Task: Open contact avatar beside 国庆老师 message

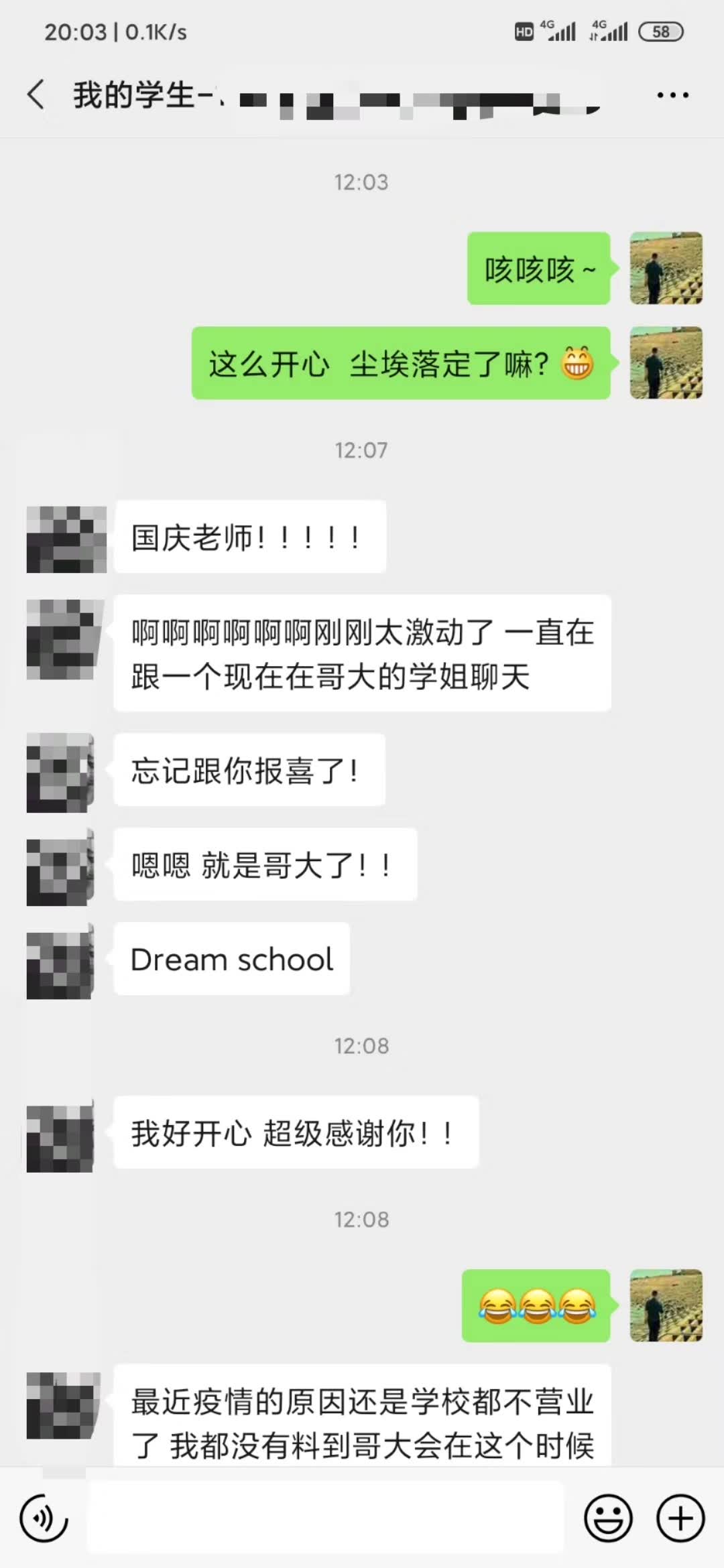Action: 66,539
